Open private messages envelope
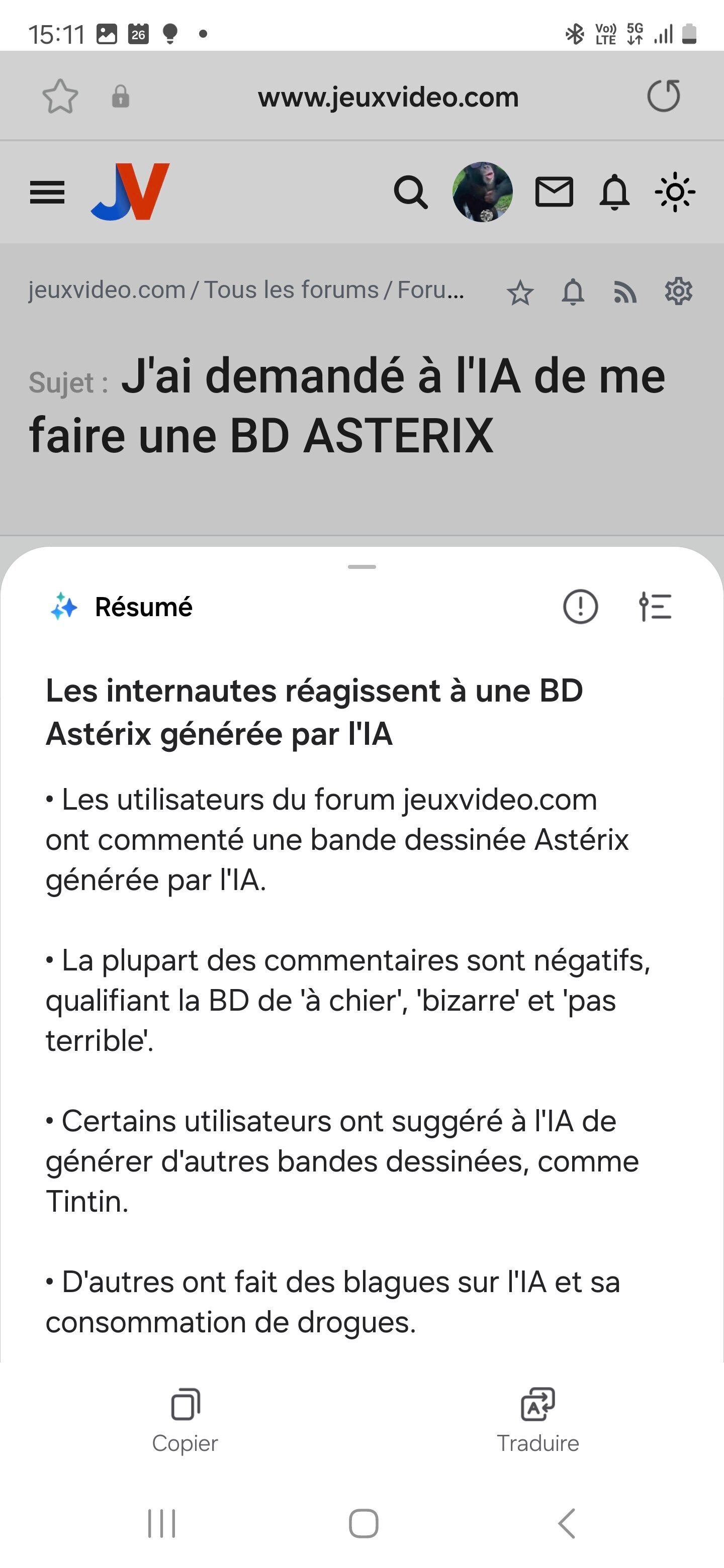 point(554,192)
